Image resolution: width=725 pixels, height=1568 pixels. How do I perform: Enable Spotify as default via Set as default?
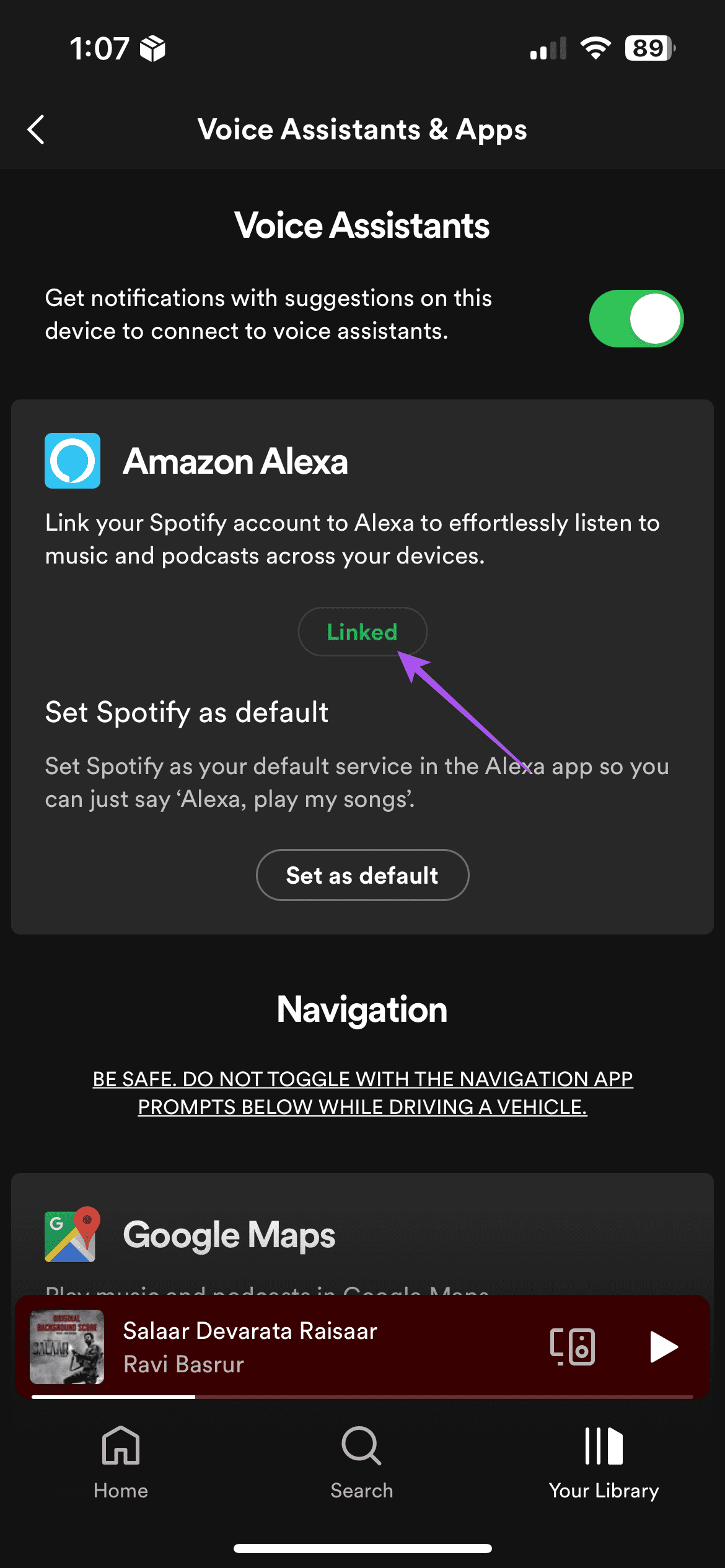coord(362,875)
